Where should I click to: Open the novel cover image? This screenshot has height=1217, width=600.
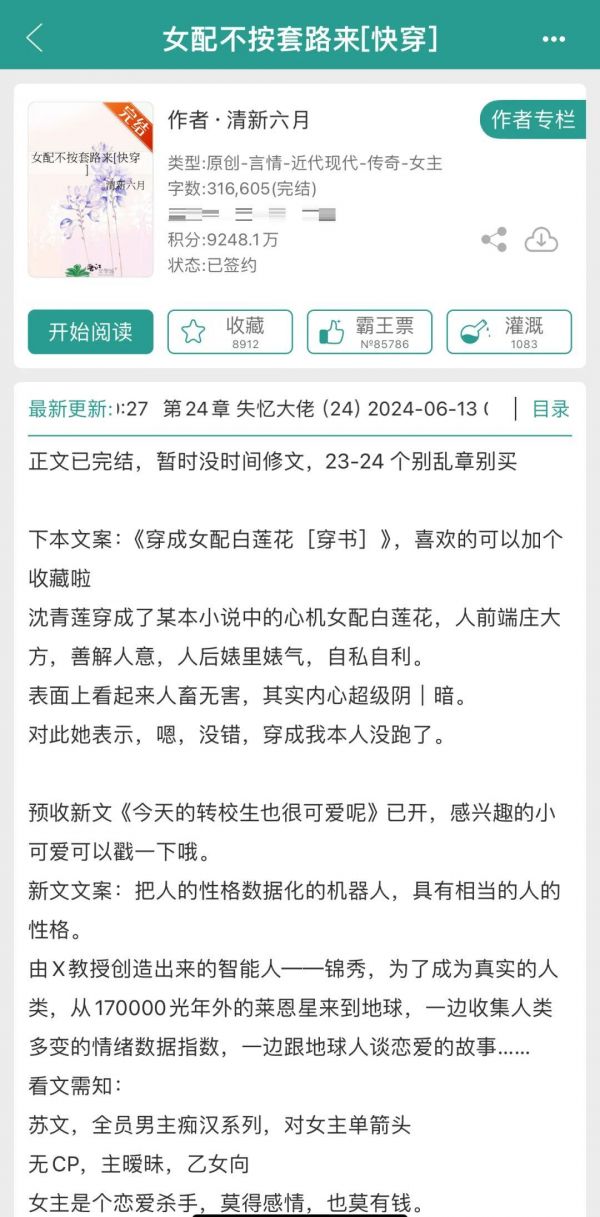[91, 189]
